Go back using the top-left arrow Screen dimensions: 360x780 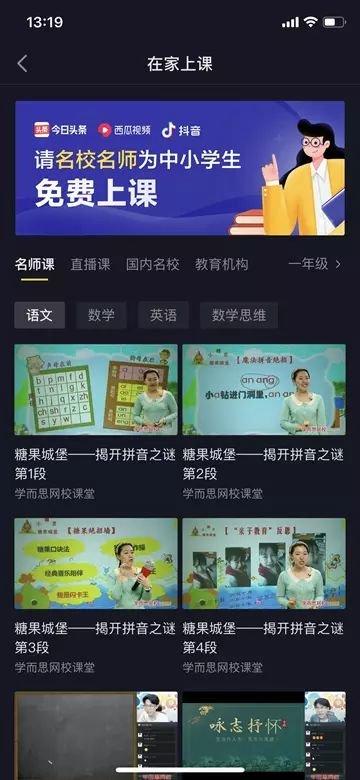(22, 64)
